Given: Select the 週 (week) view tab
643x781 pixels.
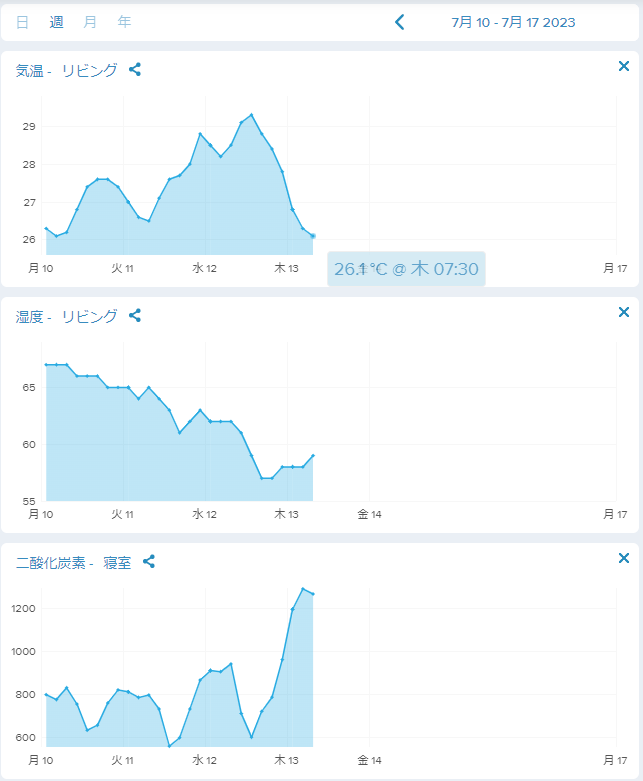Looking at the screenshot, I should (x=56, y=22).
